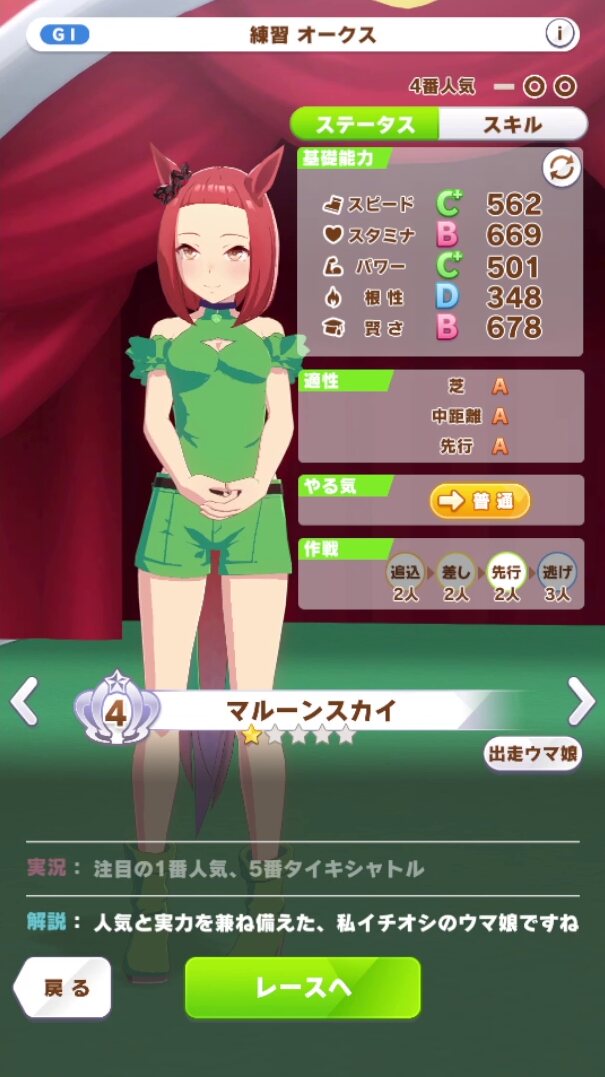Tap the refresh icon in 基礎能力
The height and width of the screenshot is (1077, 605).
[562, 168]
